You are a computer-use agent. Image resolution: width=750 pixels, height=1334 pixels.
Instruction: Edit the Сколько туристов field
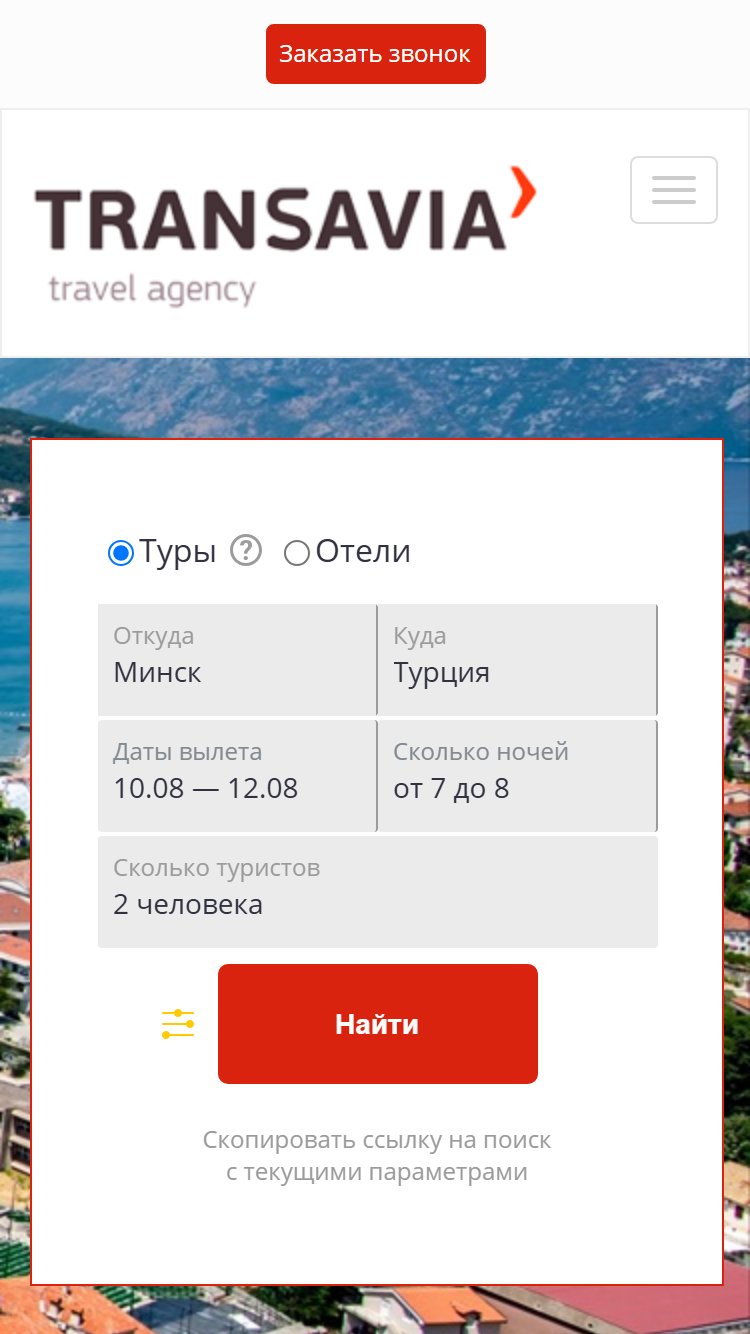[x=378, y=891]
